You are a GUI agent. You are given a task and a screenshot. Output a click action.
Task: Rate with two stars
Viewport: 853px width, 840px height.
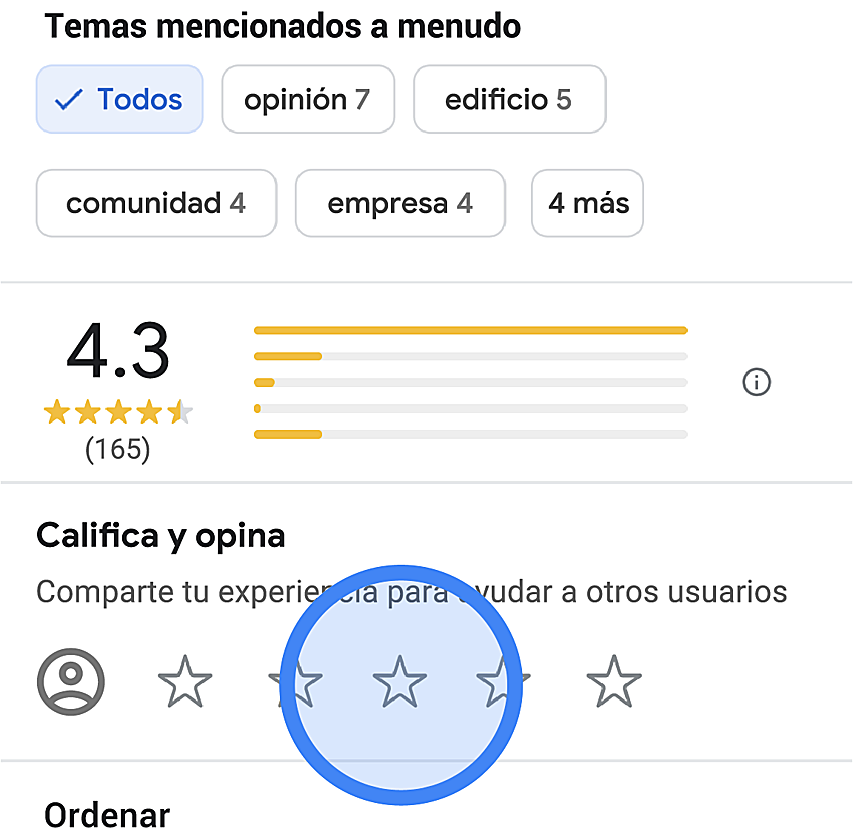[x=295, y=683]
